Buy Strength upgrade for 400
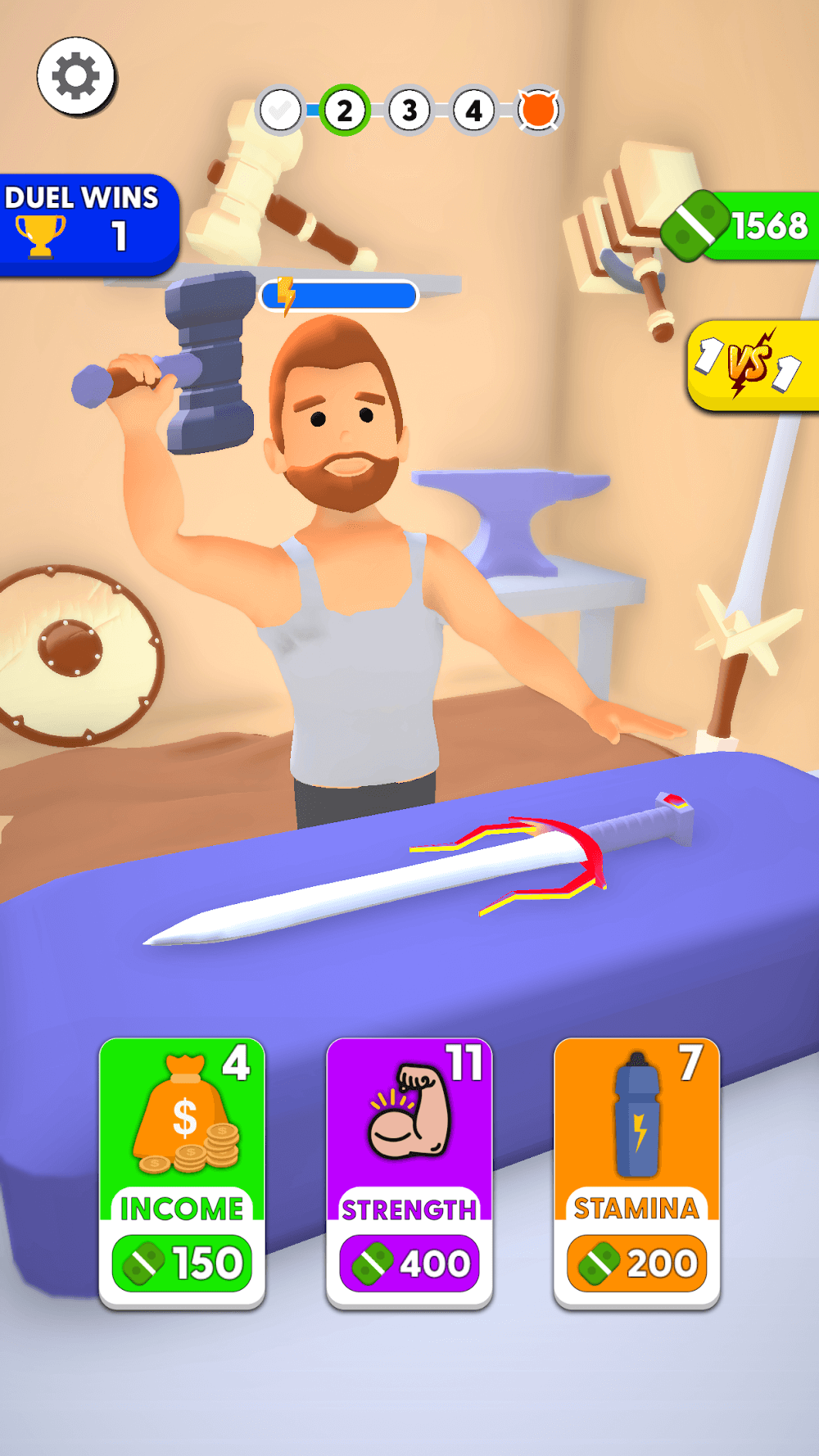The image size is (819, 1456). point(409,1262)
